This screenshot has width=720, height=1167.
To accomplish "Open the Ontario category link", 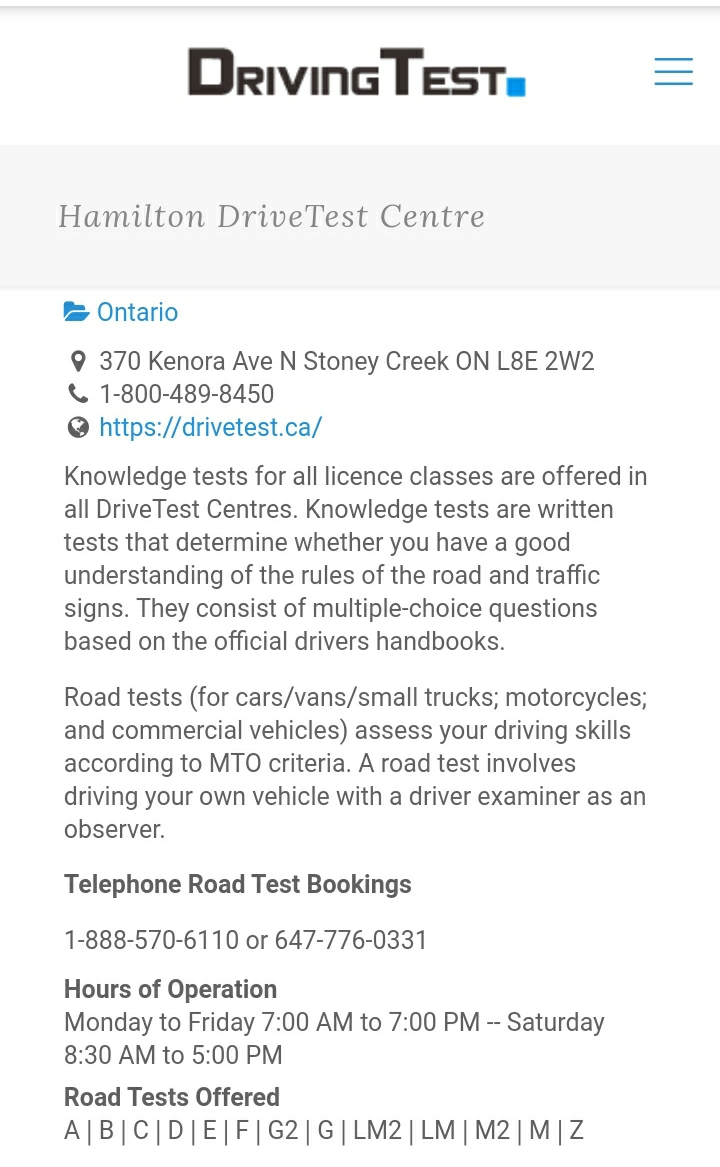I will [x=137, y=312].
